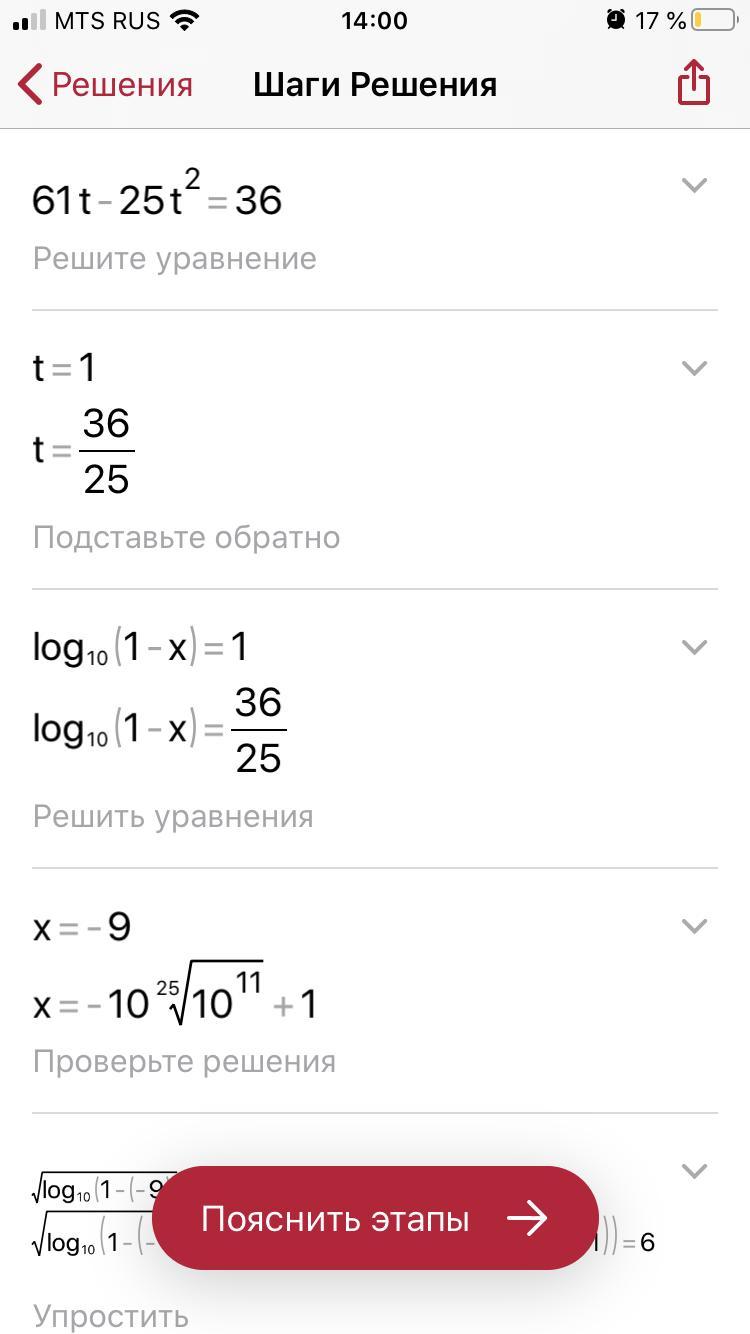
Task: Go back to Решения
Action: [105, 84]
